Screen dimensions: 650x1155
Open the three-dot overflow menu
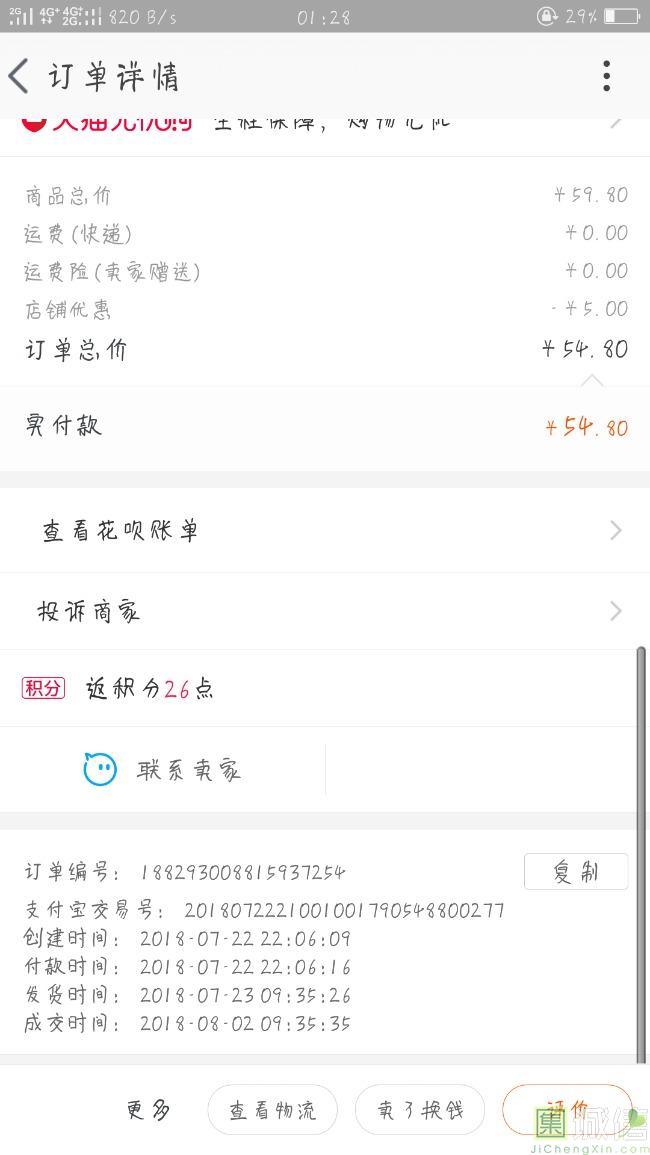pos(606,76)
